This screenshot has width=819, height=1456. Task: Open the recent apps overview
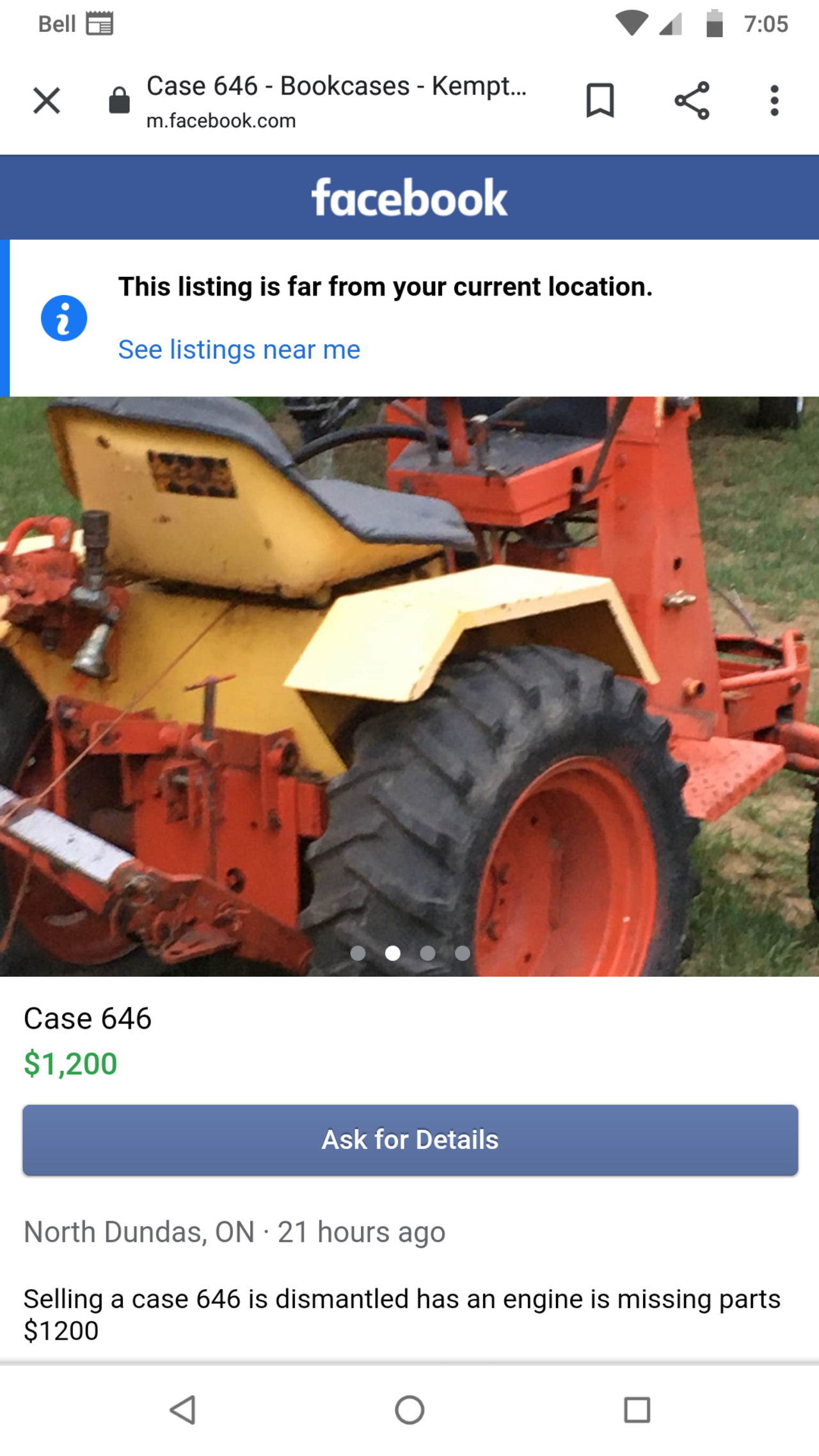coord(637,1409)
